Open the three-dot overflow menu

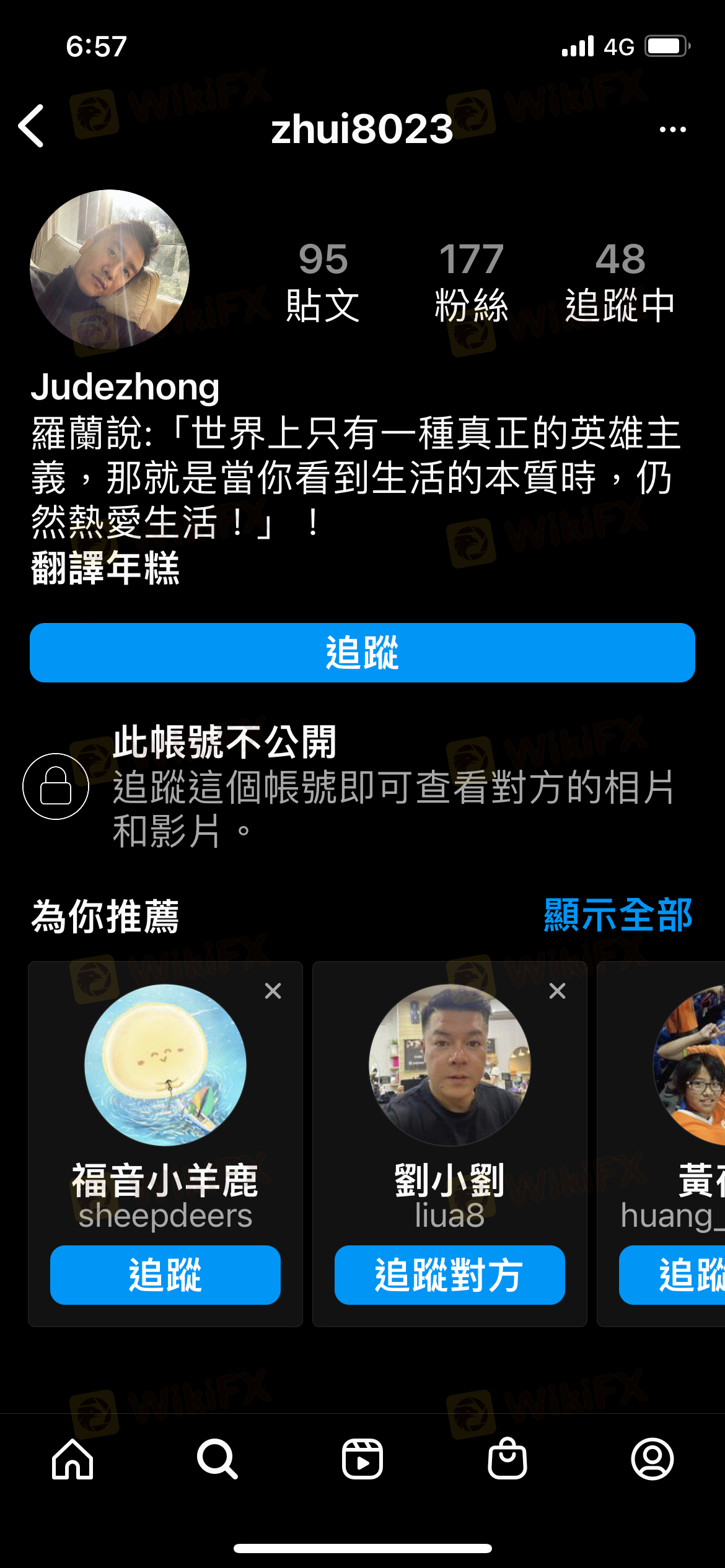pyautogui.click(x=672, y=129)
